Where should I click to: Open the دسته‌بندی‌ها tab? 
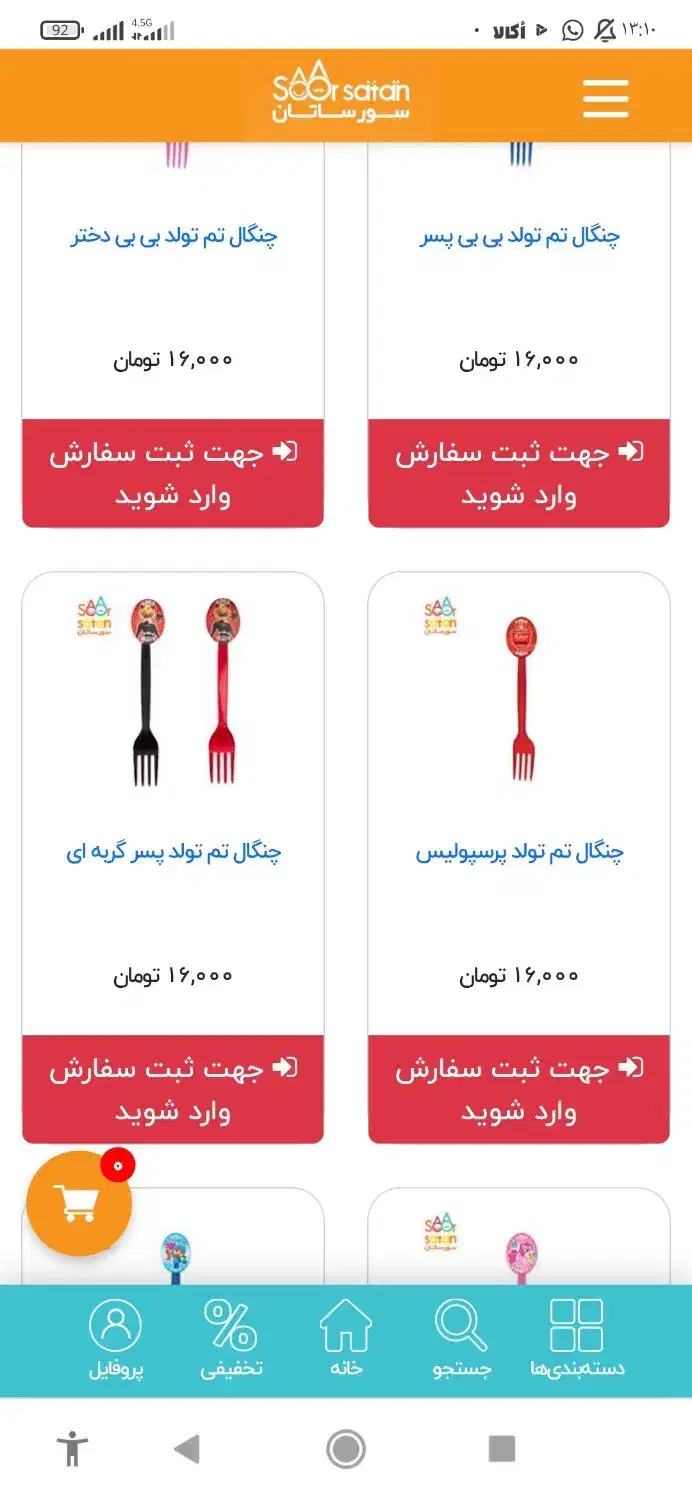577,1340
